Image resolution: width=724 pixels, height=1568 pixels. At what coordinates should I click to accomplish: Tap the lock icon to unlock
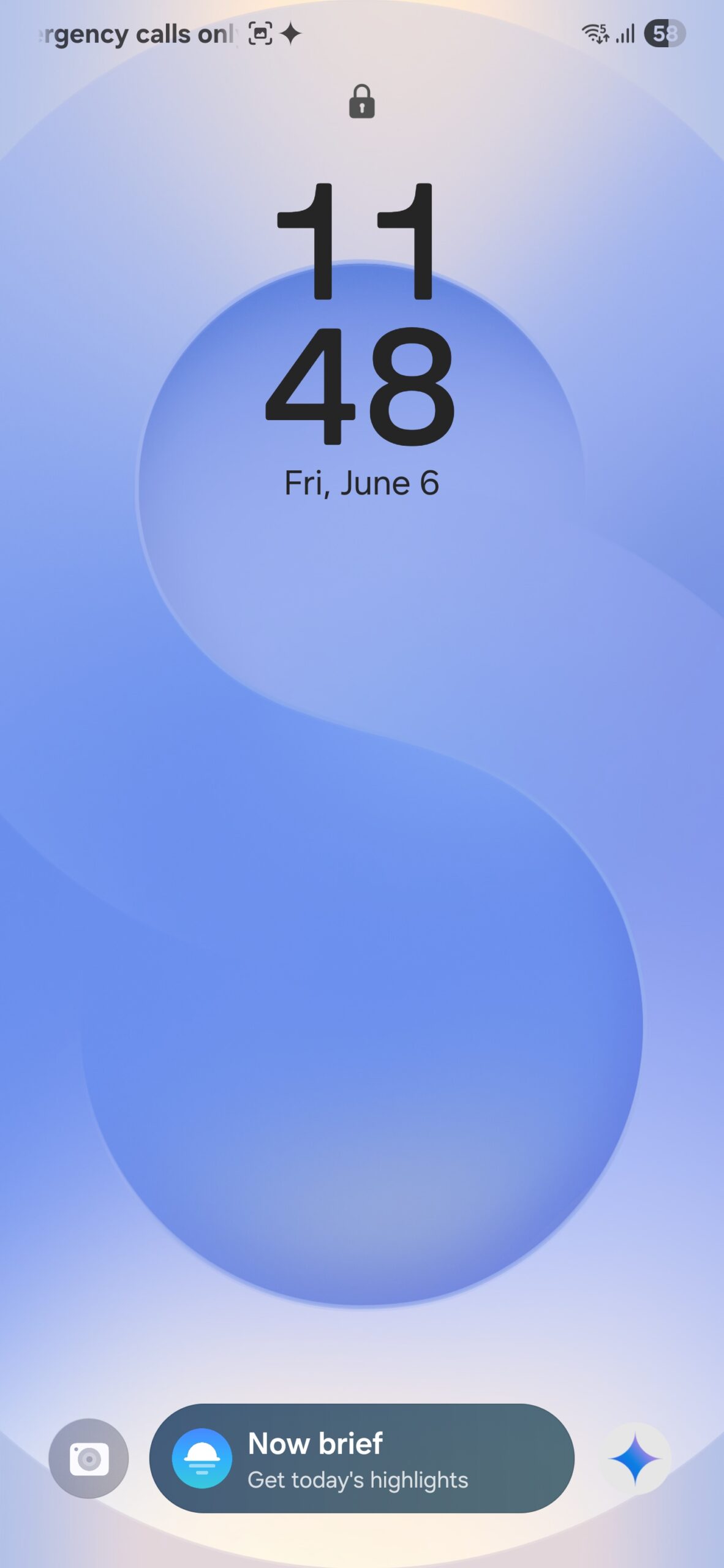[x=361, y=102]
